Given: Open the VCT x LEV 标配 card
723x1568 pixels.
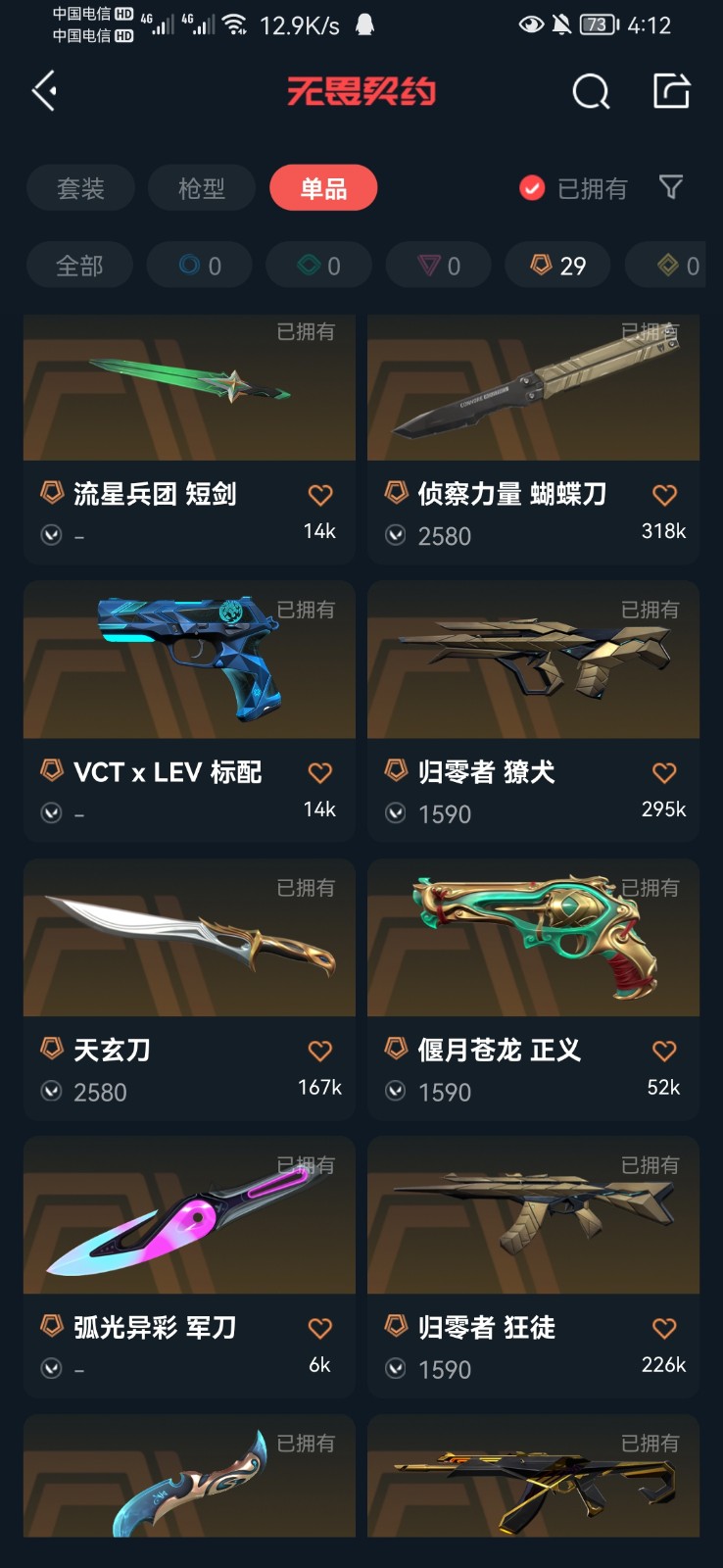Looking at the screenshot, I should coord(189,711).
